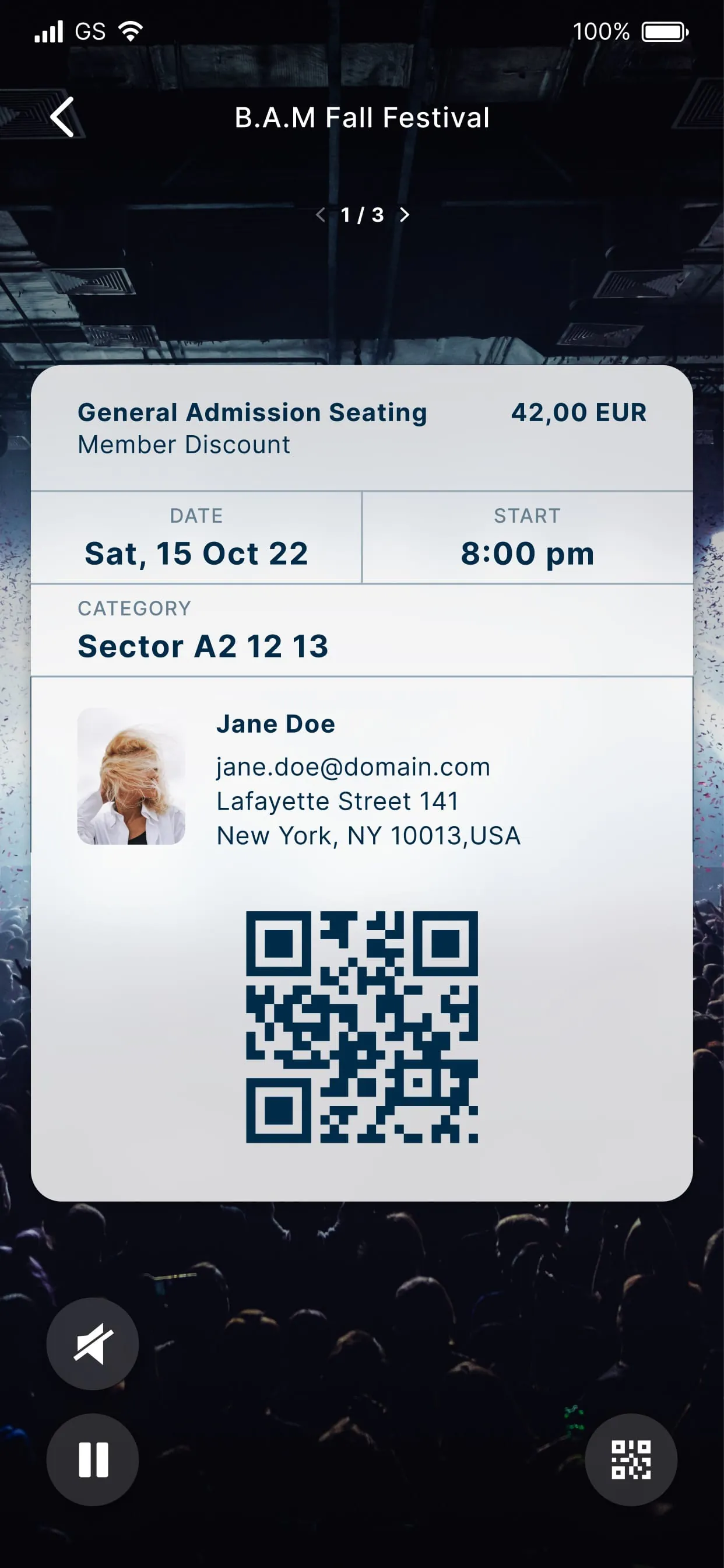Show the next ticket

click(405, 215)
